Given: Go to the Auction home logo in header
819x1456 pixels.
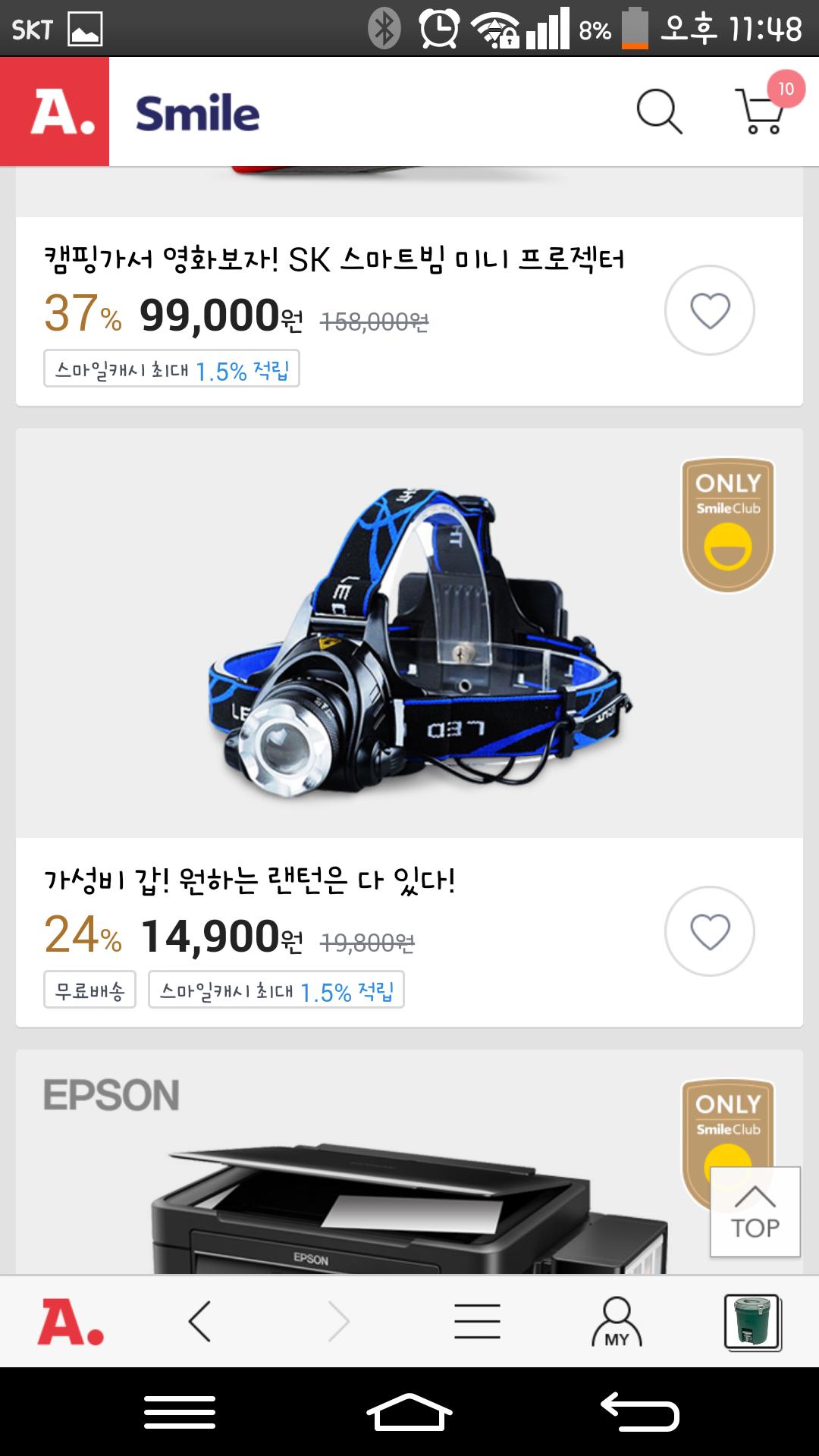Looking at the screenshot, I should point(55,111).
